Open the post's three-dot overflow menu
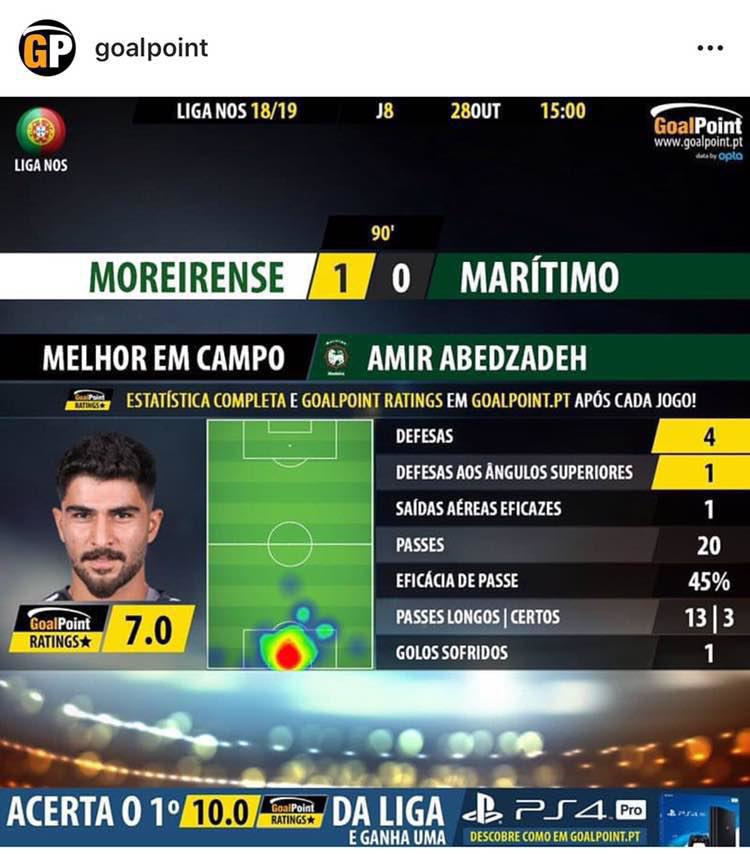Screen dimensions: 750x854 pos(709,48)
